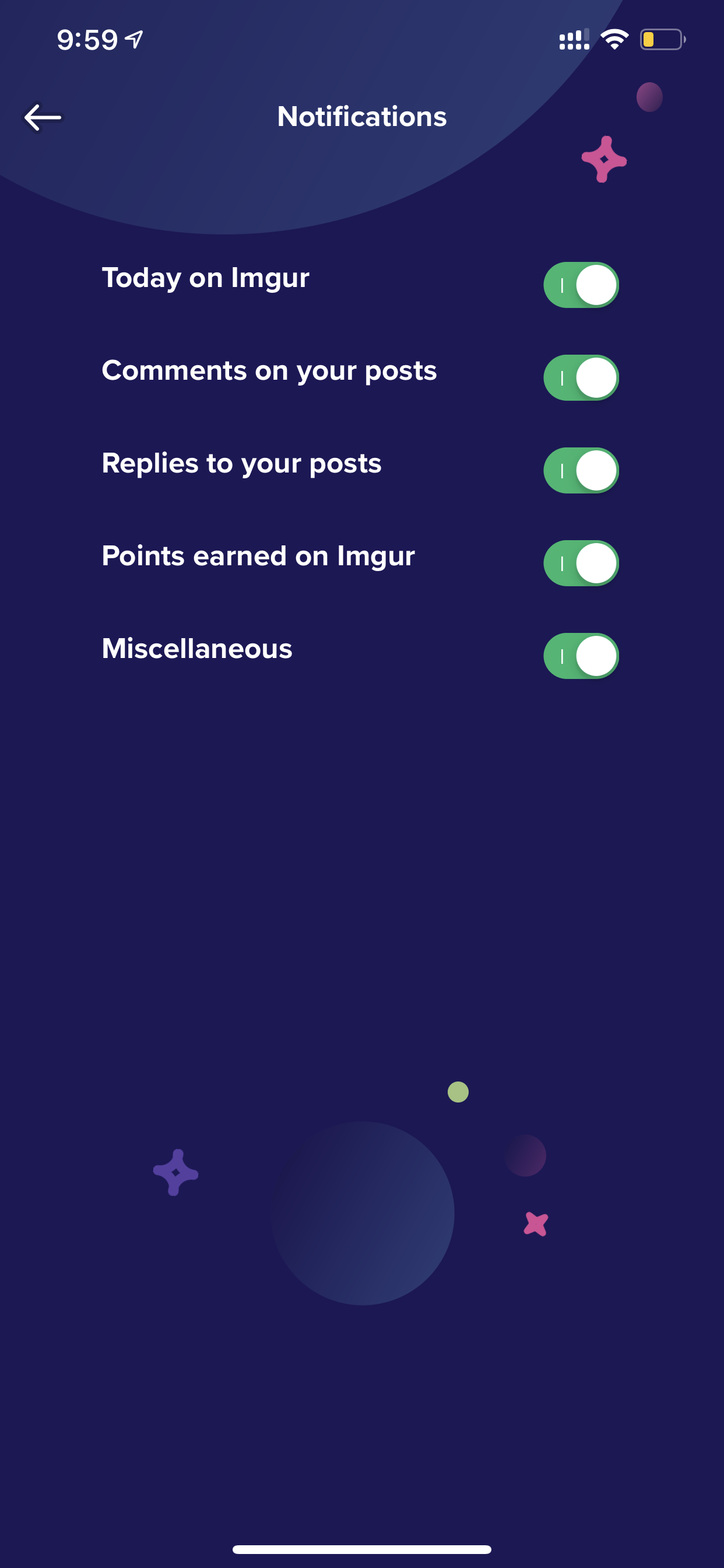
Task: Go back using the arrow icon
Action: pos(43,117)
